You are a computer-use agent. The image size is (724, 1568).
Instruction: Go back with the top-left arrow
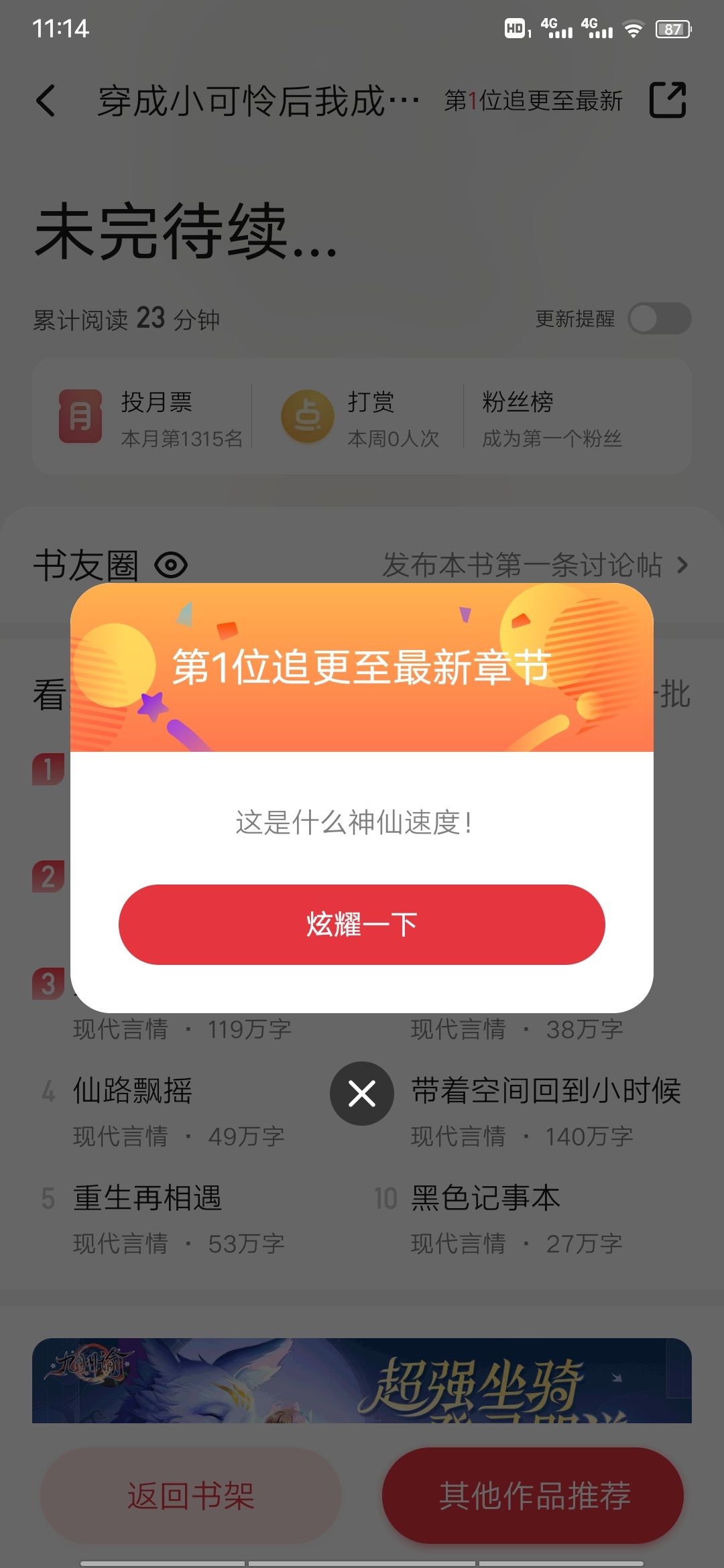(46, 101)
